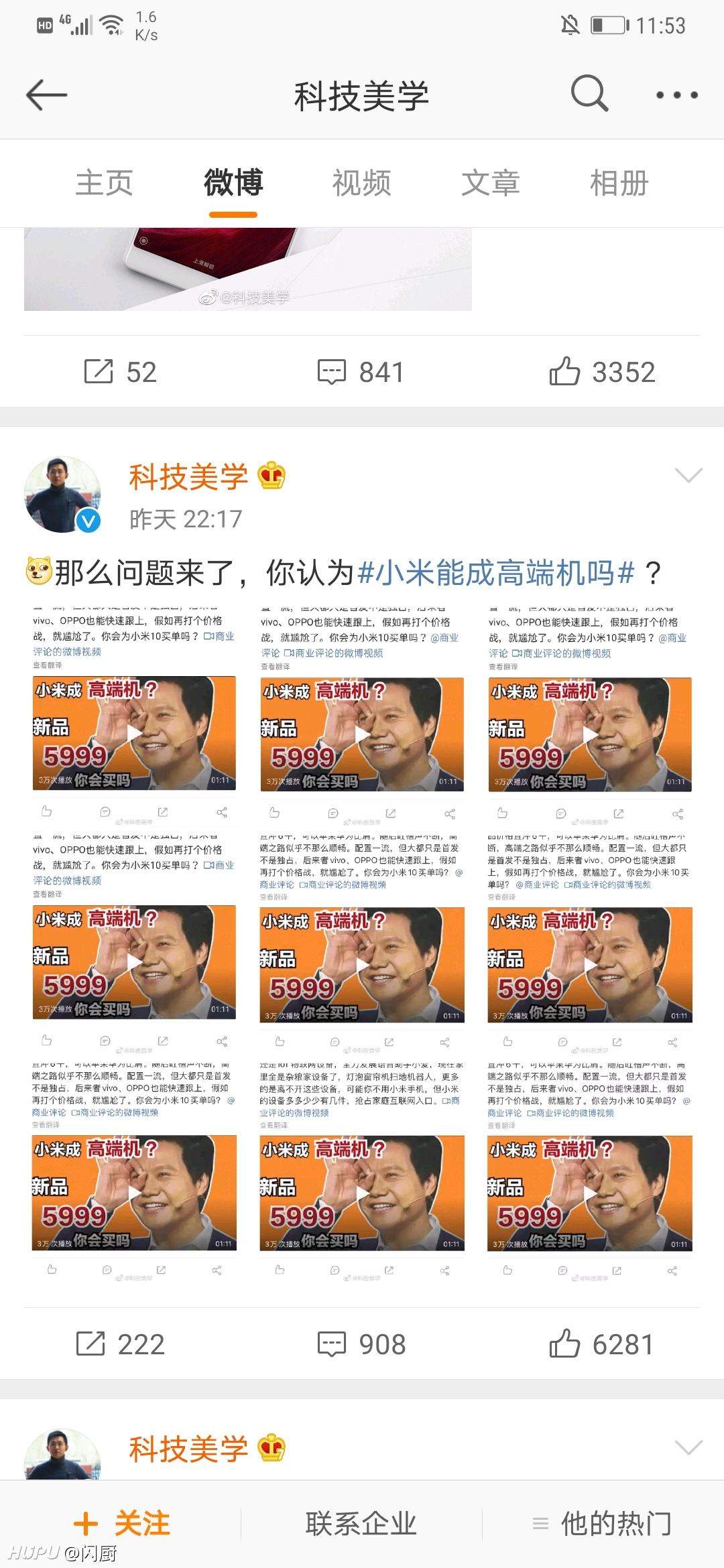Repost the post with 52 reposts
The image size is (724, 1568).
tap(121, 372)
